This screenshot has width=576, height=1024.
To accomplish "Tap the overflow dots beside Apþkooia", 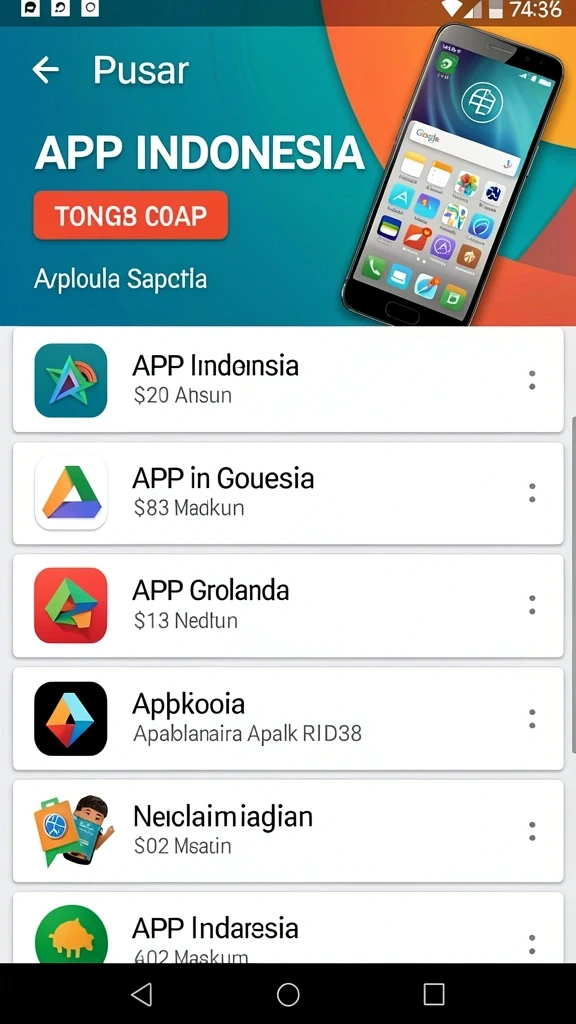I will click(532, 718).
